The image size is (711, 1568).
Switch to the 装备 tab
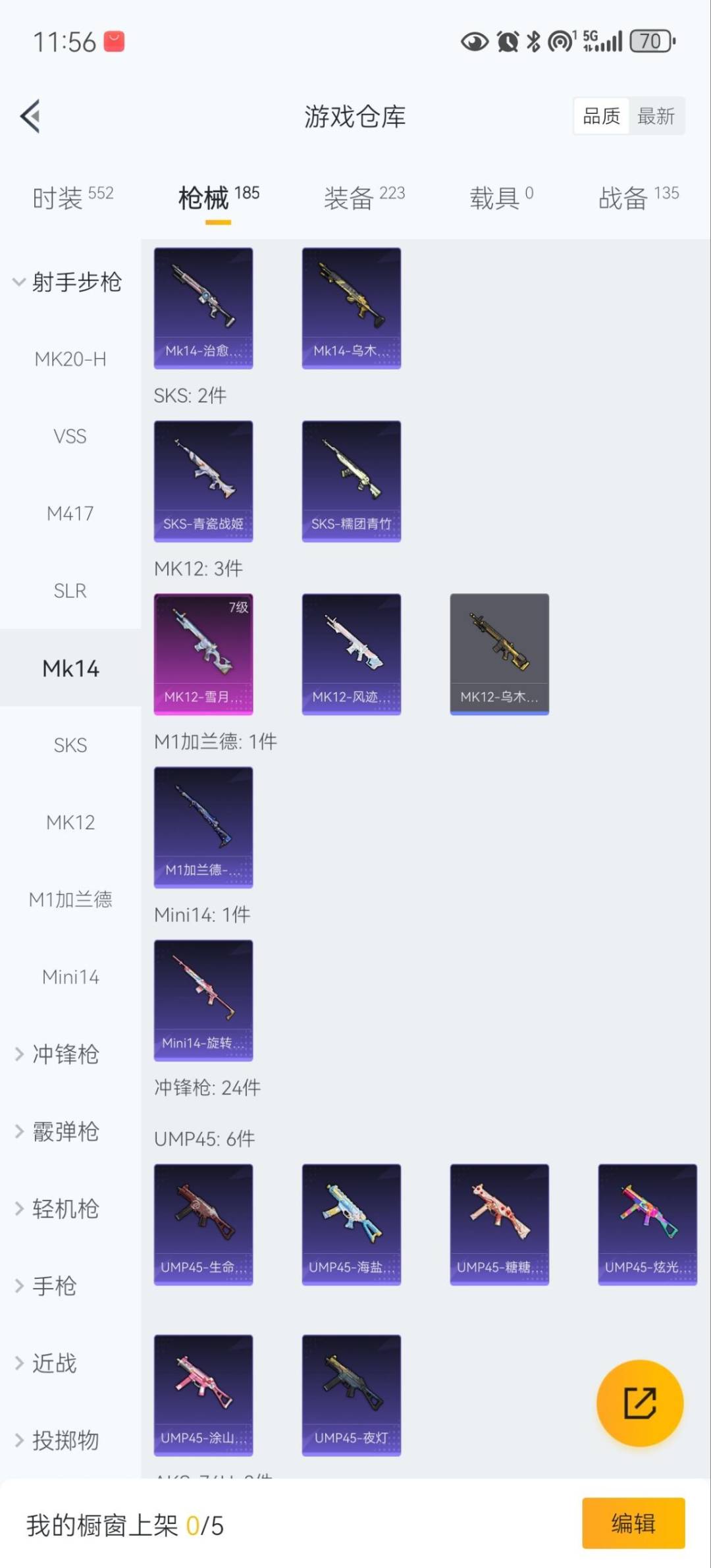(363, 197)
